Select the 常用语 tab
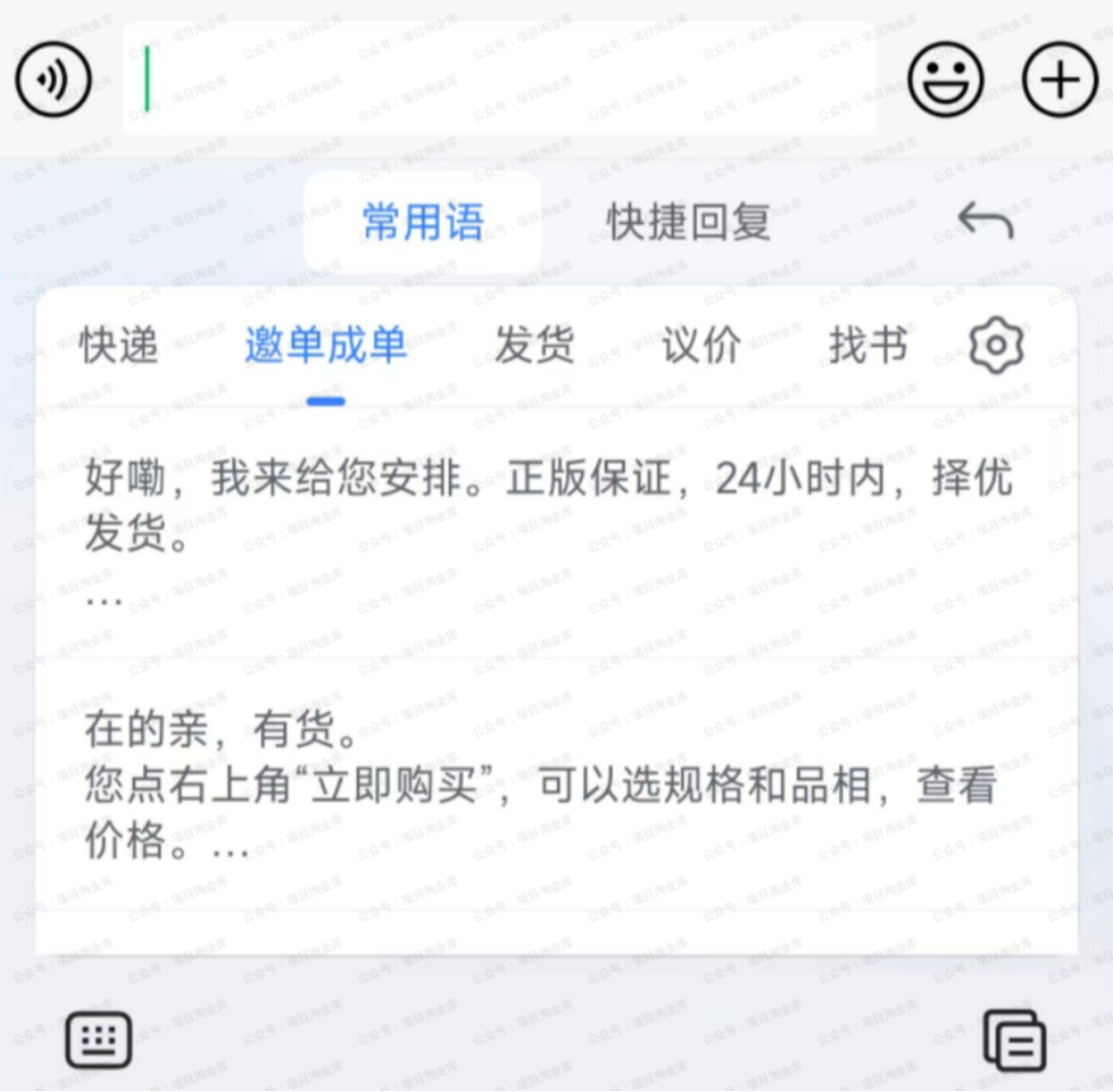The width and height of the screenshot is (1113, 1092). click(x=423, y=223)
